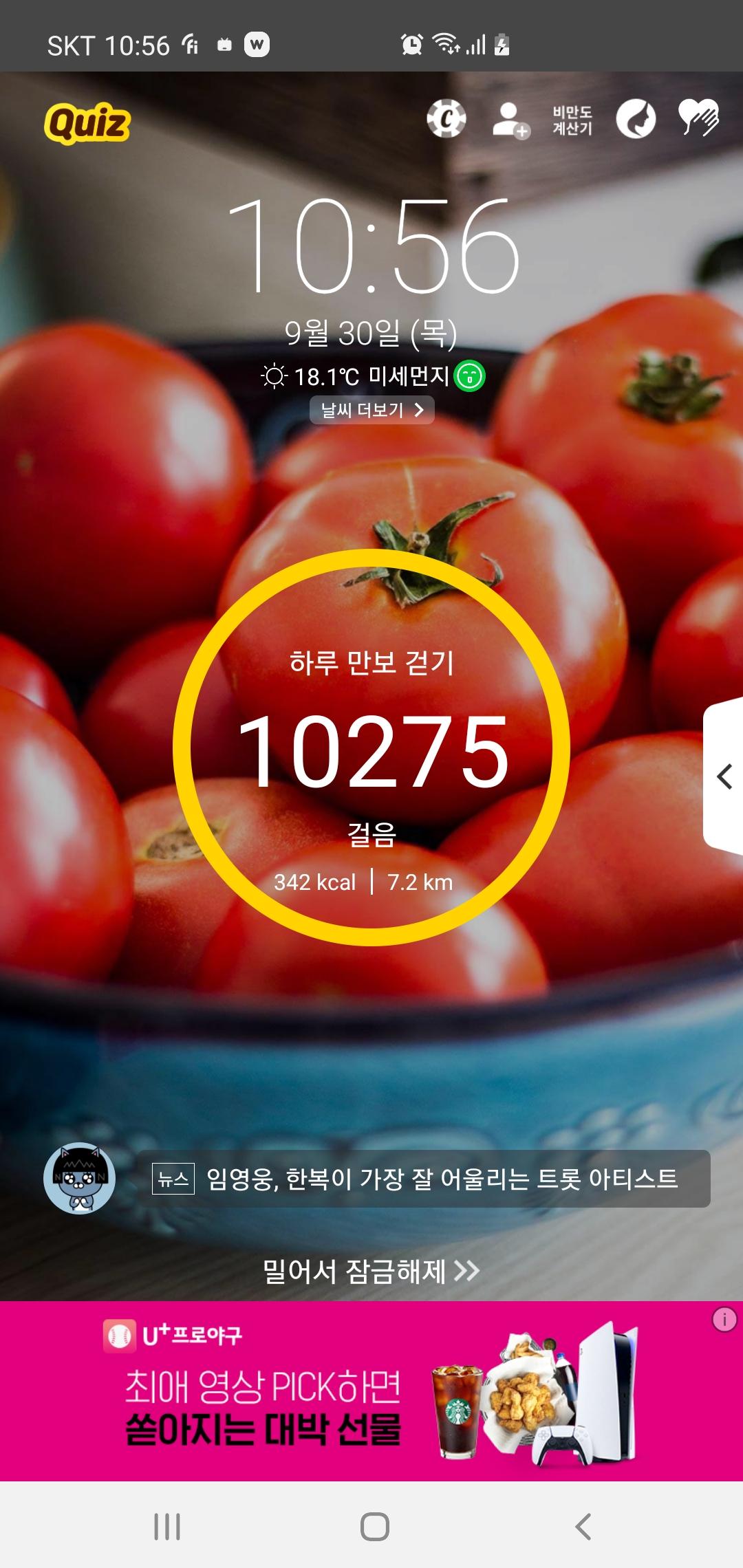Viewport: 743px width, 1568px height.
Task: Open the hand-holding heart icon
Action: (698, 118)
